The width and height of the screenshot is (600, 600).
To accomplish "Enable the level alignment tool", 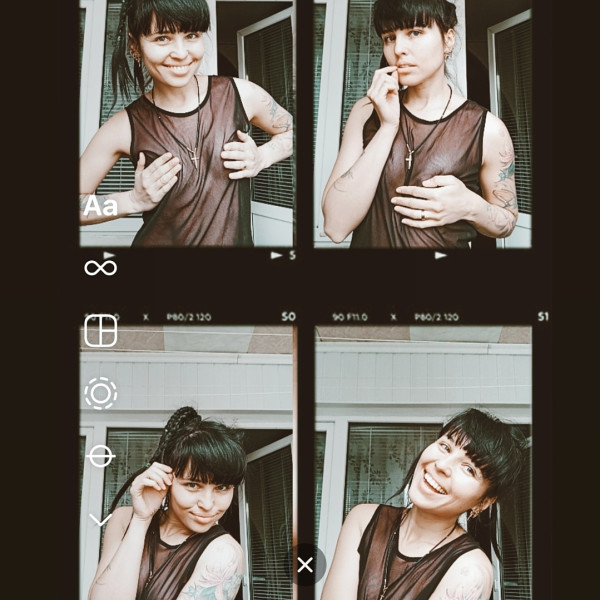I will (x=100, y=457).
